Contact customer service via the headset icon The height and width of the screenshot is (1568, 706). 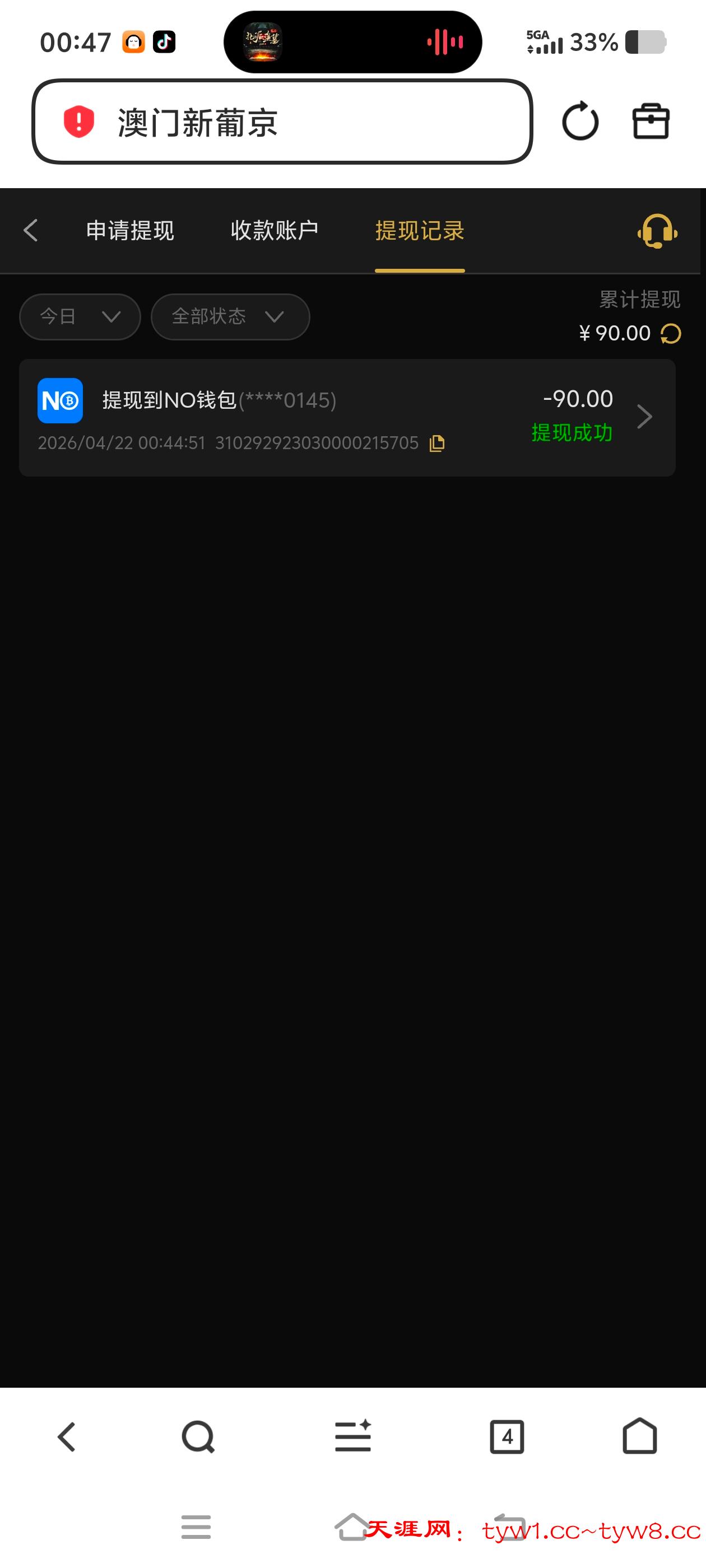[x=657, y=231]
